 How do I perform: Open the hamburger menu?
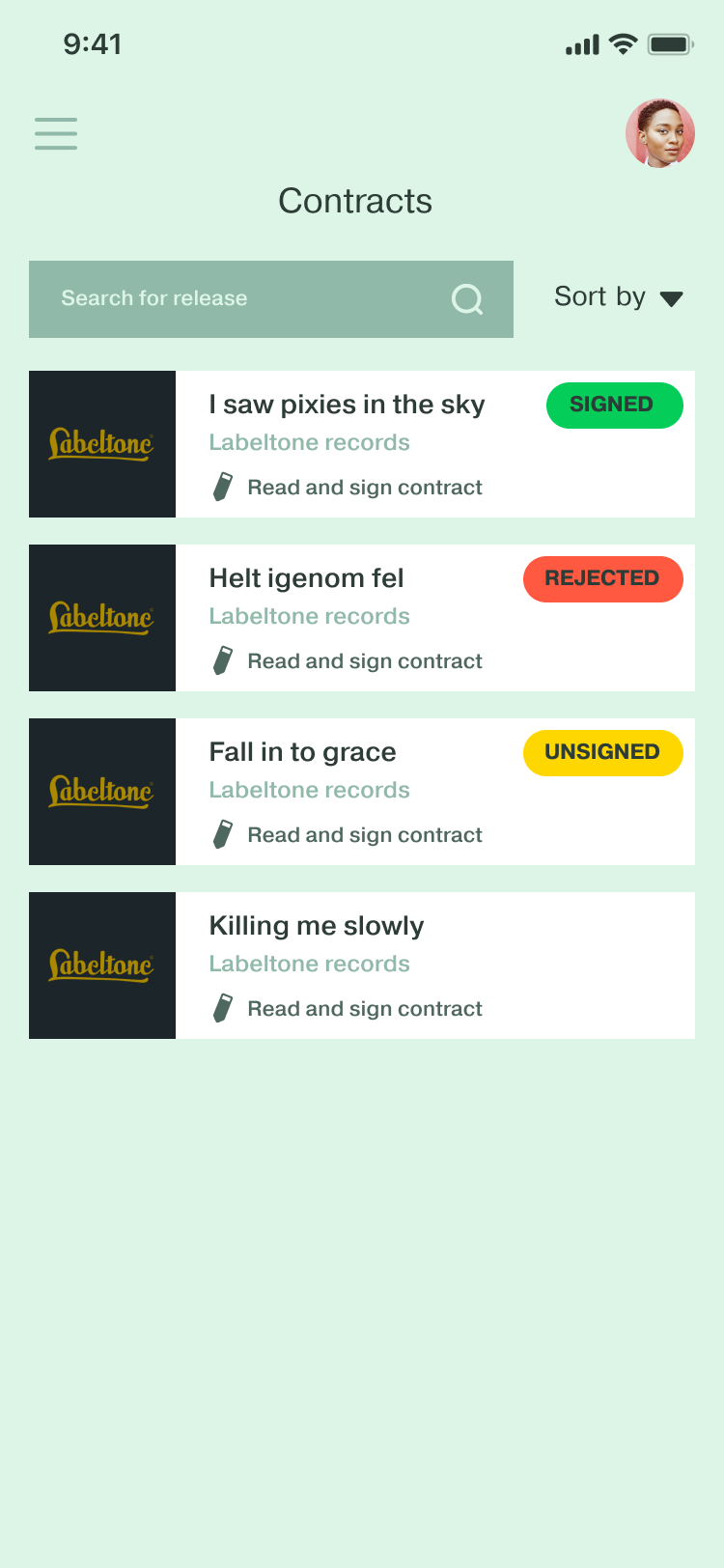pos(56,133)
